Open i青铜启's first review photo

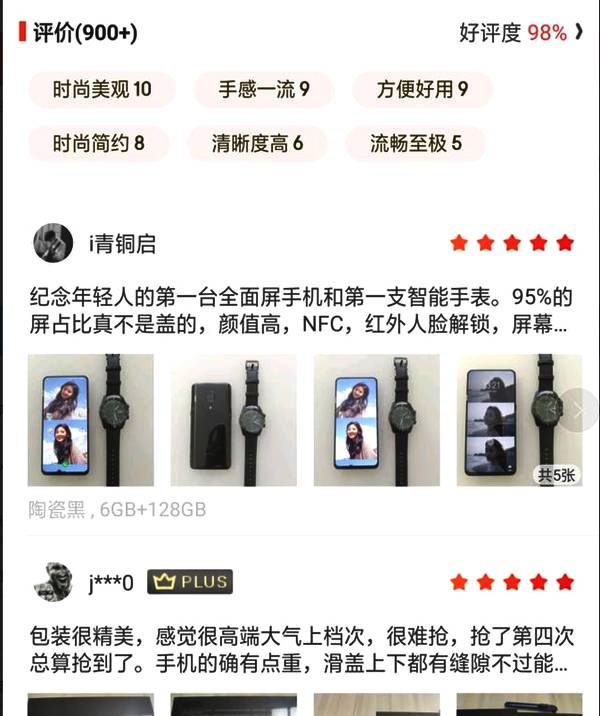pyautogui.click(x=91, y=420)
